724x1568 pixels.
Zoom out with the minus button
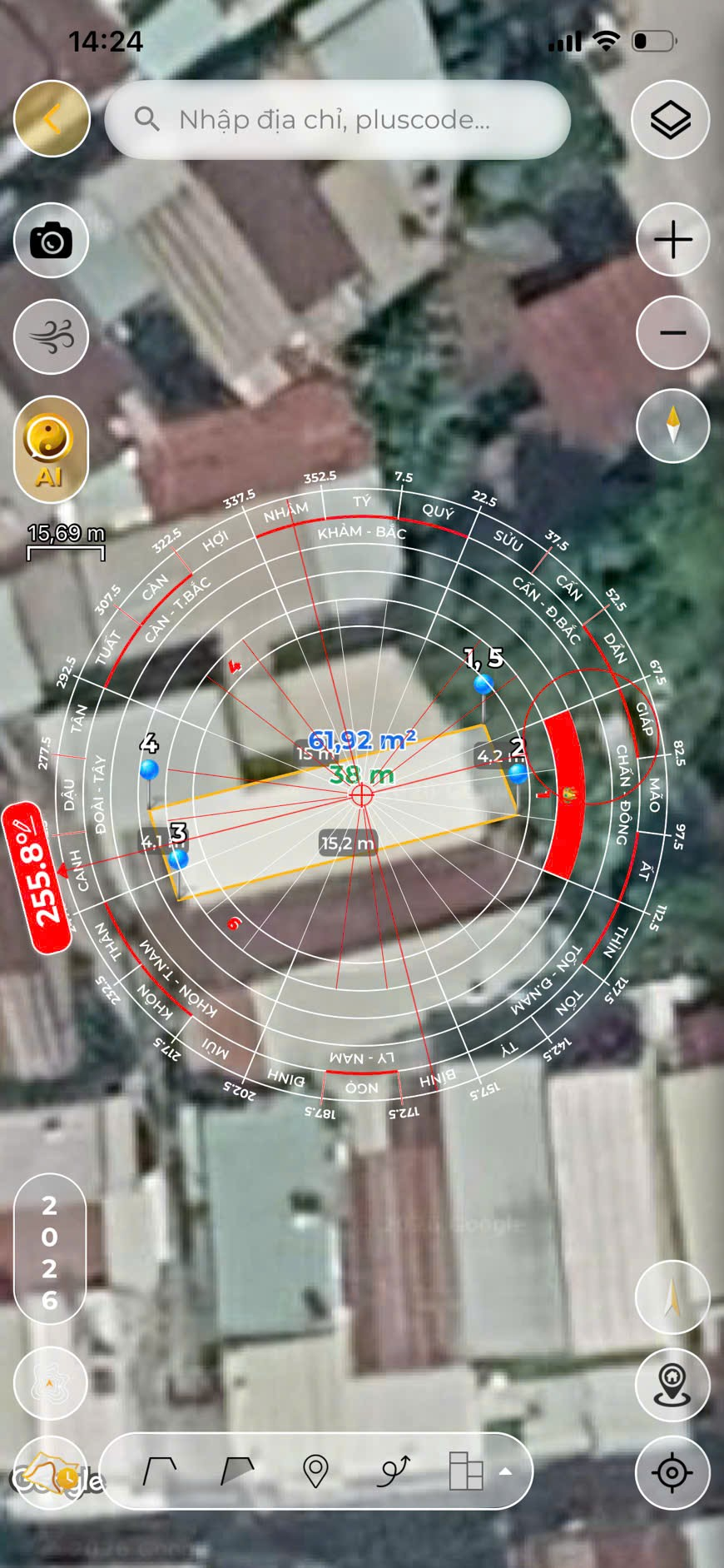tap(672, 333)
